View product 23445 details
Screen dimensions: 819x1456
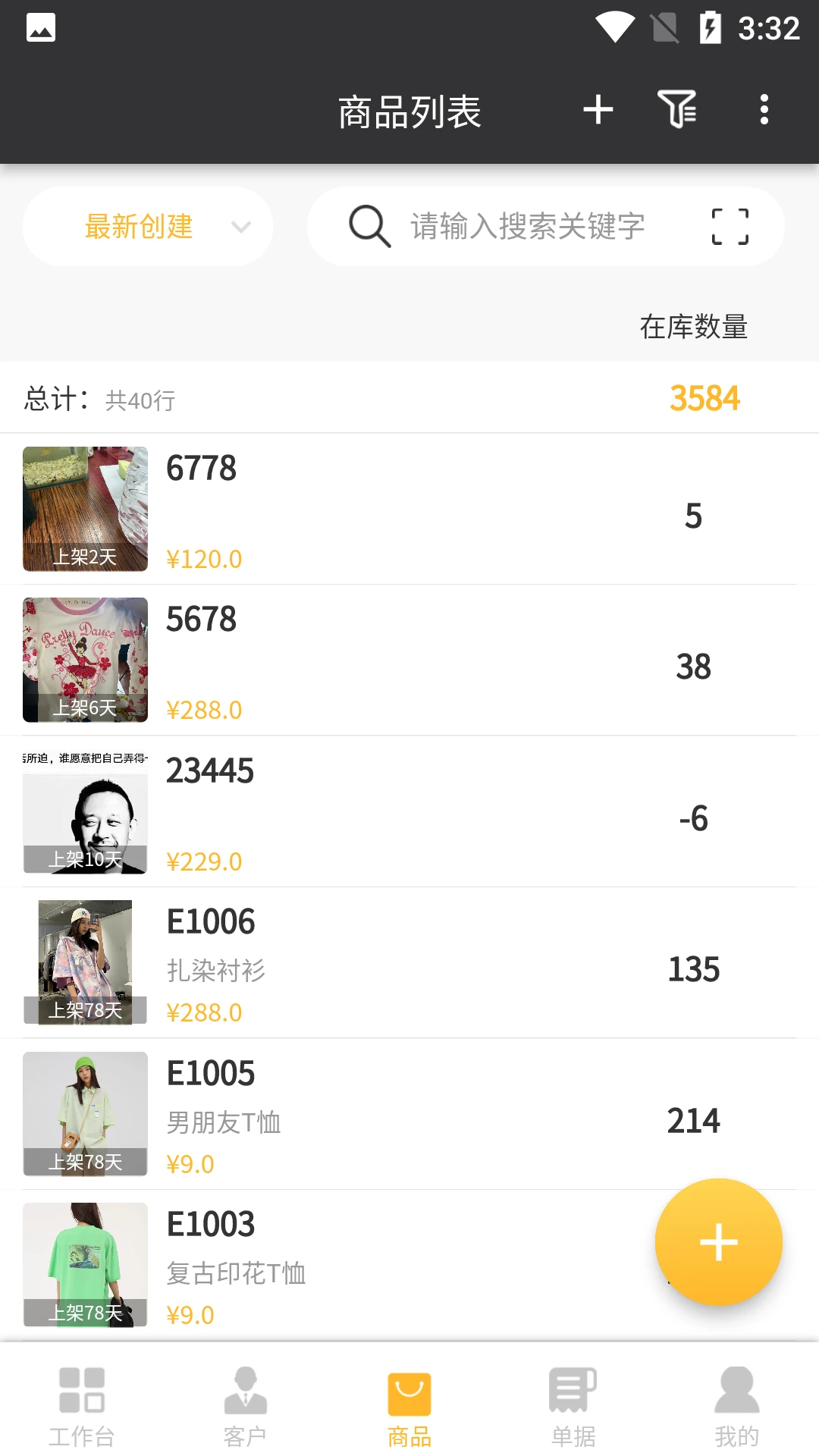point(379,812)
